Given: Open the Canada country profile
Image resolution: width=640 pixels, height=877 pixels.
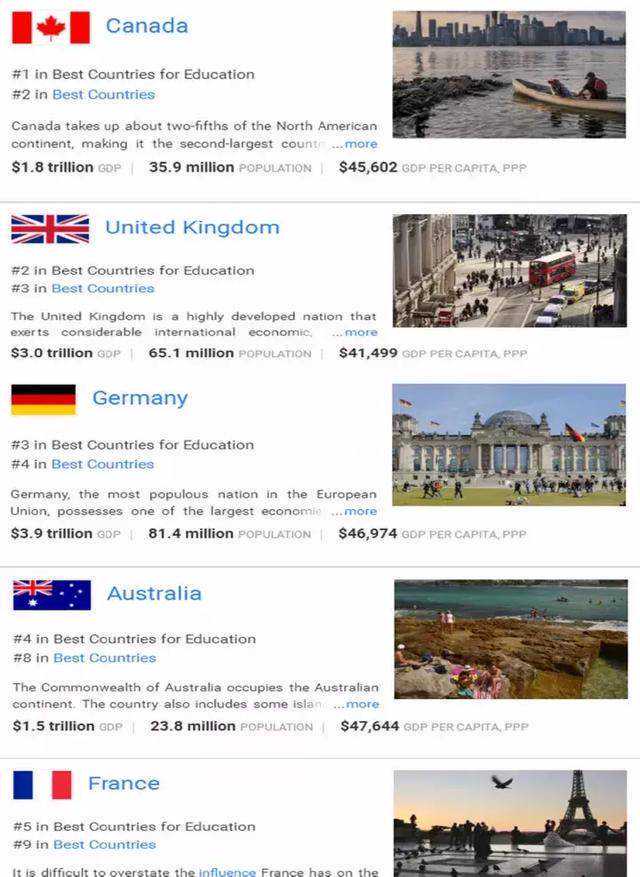Looking at the screenshot, I should pos(146,26).
